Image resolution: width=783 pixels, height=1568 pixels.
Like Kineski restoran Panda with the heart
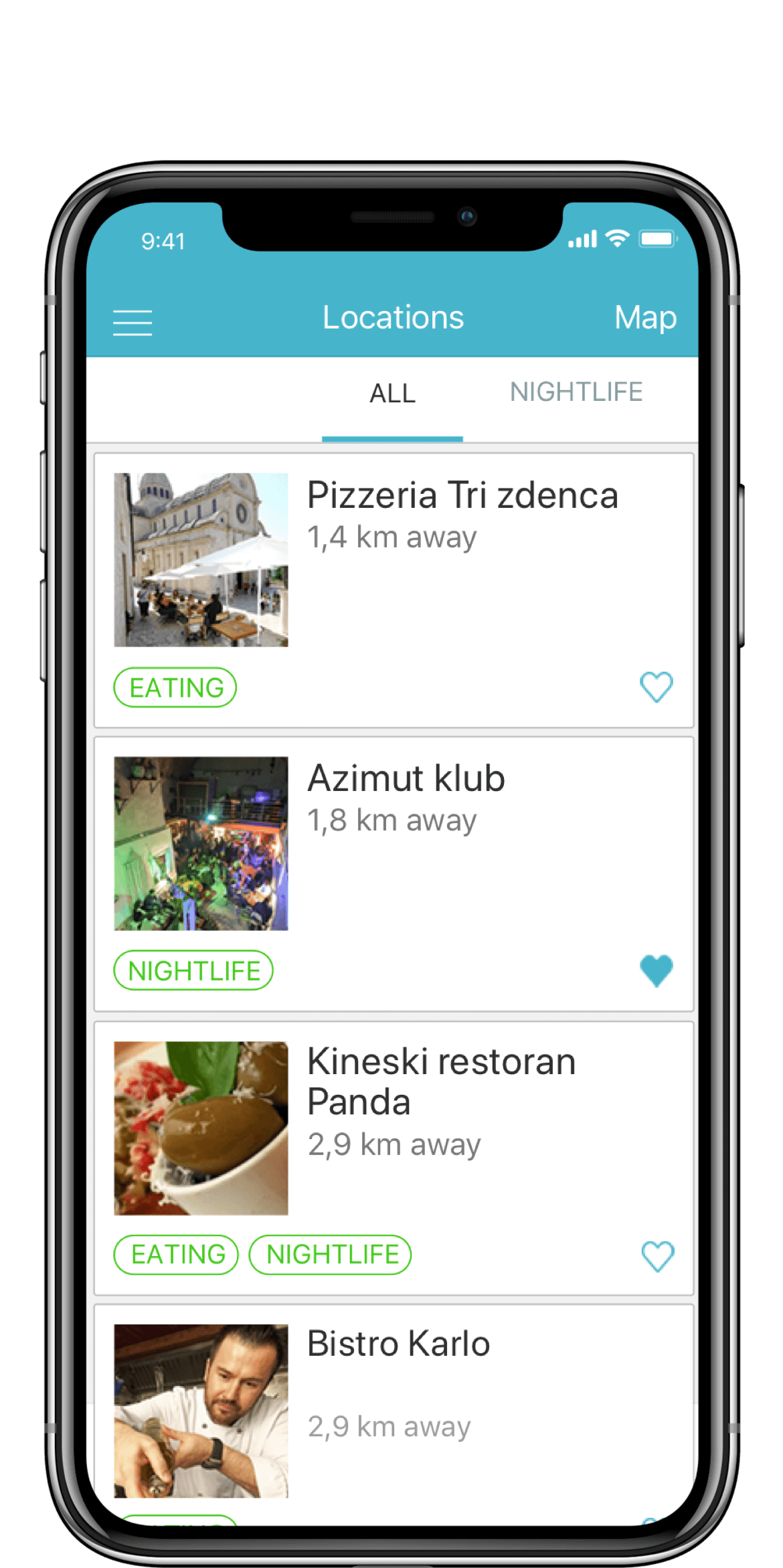pyautogui.click(x=657, y=1256)
